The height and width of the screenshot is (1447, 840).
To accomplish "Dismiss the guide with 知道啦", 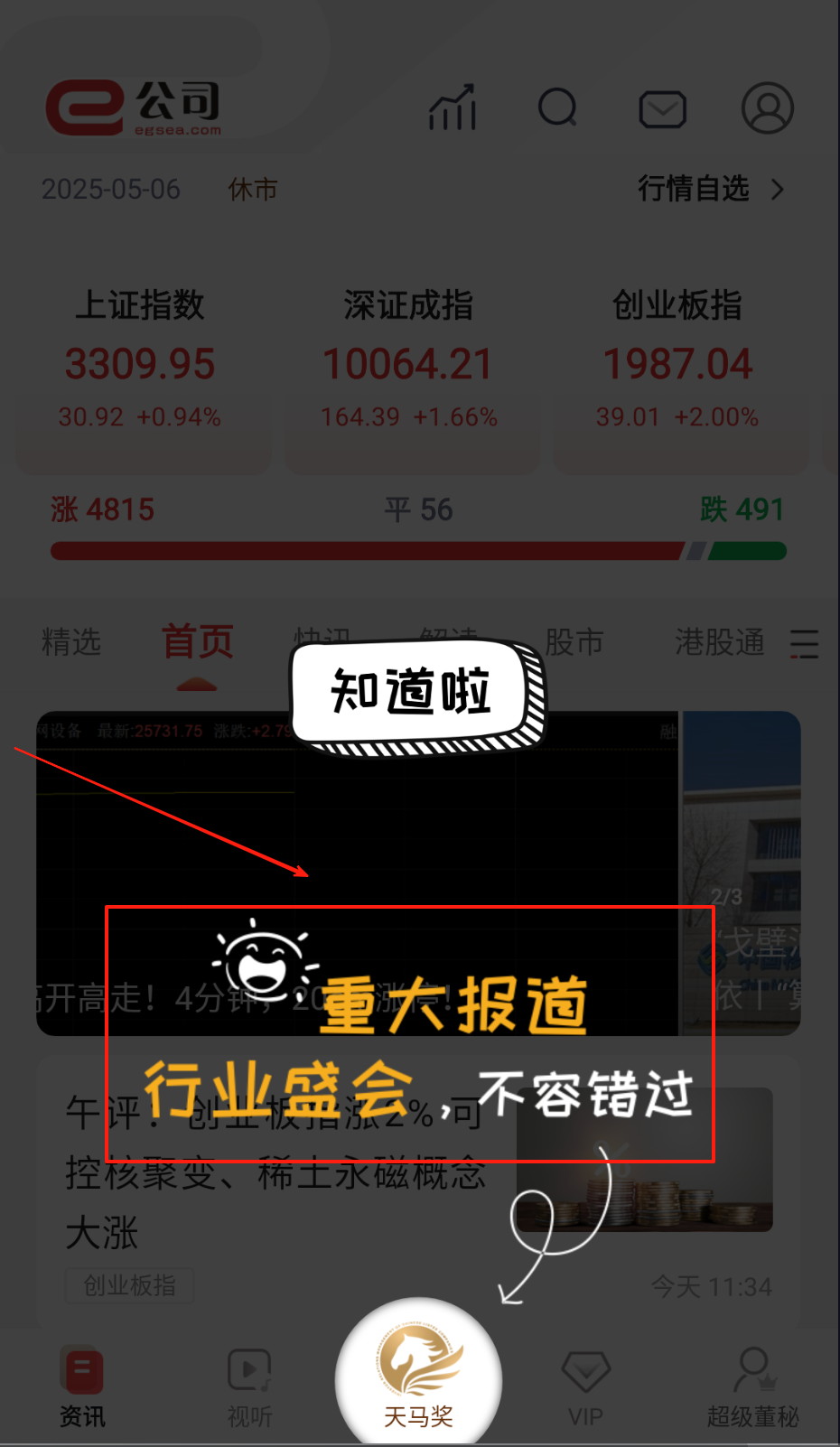I will tap(411, 692).
